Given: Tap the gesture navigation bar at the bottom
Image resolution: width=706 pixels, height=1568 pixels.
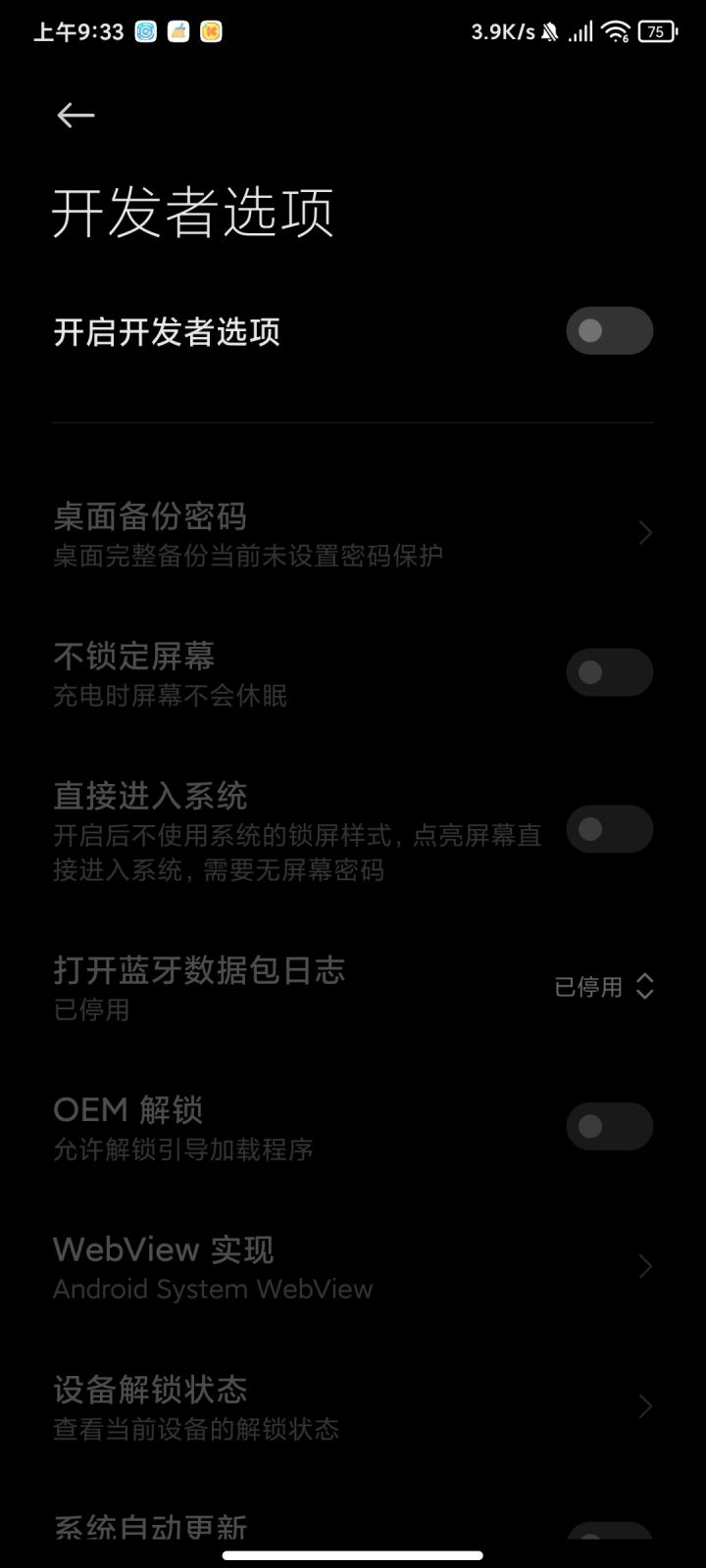Looking at the screenshot, I should coord(353,1554).
